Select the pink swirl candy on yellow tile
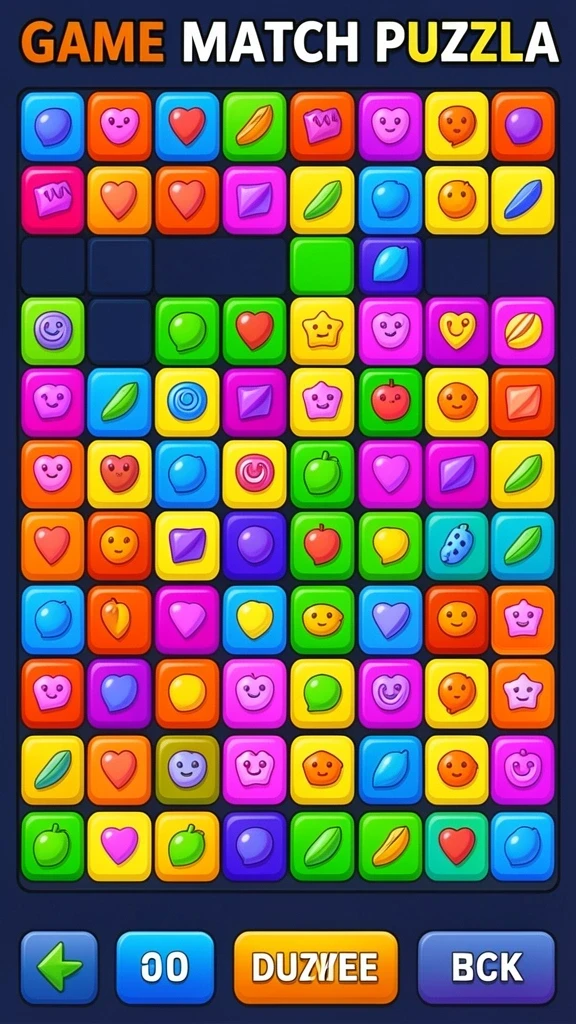The image size is (576, 1024). click(x=255, y=473)
